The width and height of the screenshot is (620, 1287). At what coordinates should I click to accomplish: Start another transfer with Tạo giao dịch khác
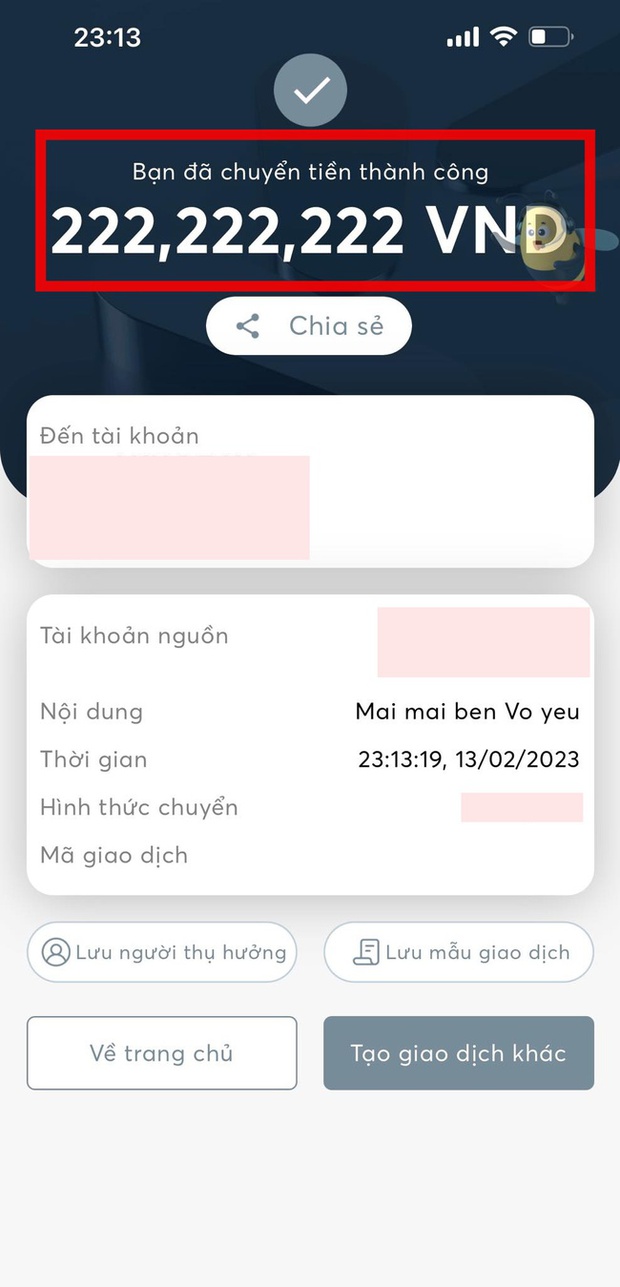tap(459, 1053)
